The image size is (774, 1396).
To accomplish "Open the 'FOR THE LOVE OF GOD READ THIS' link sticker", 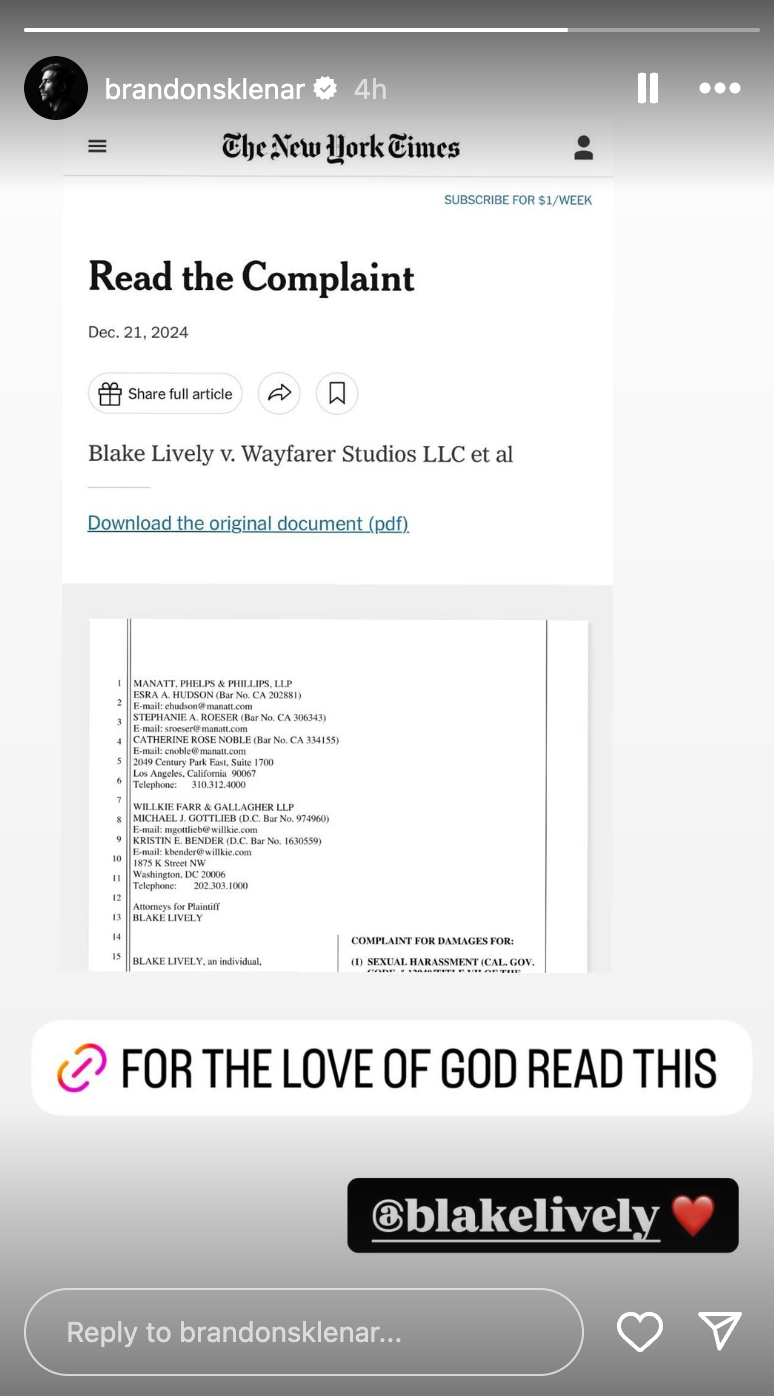I will pos(391,1068).
